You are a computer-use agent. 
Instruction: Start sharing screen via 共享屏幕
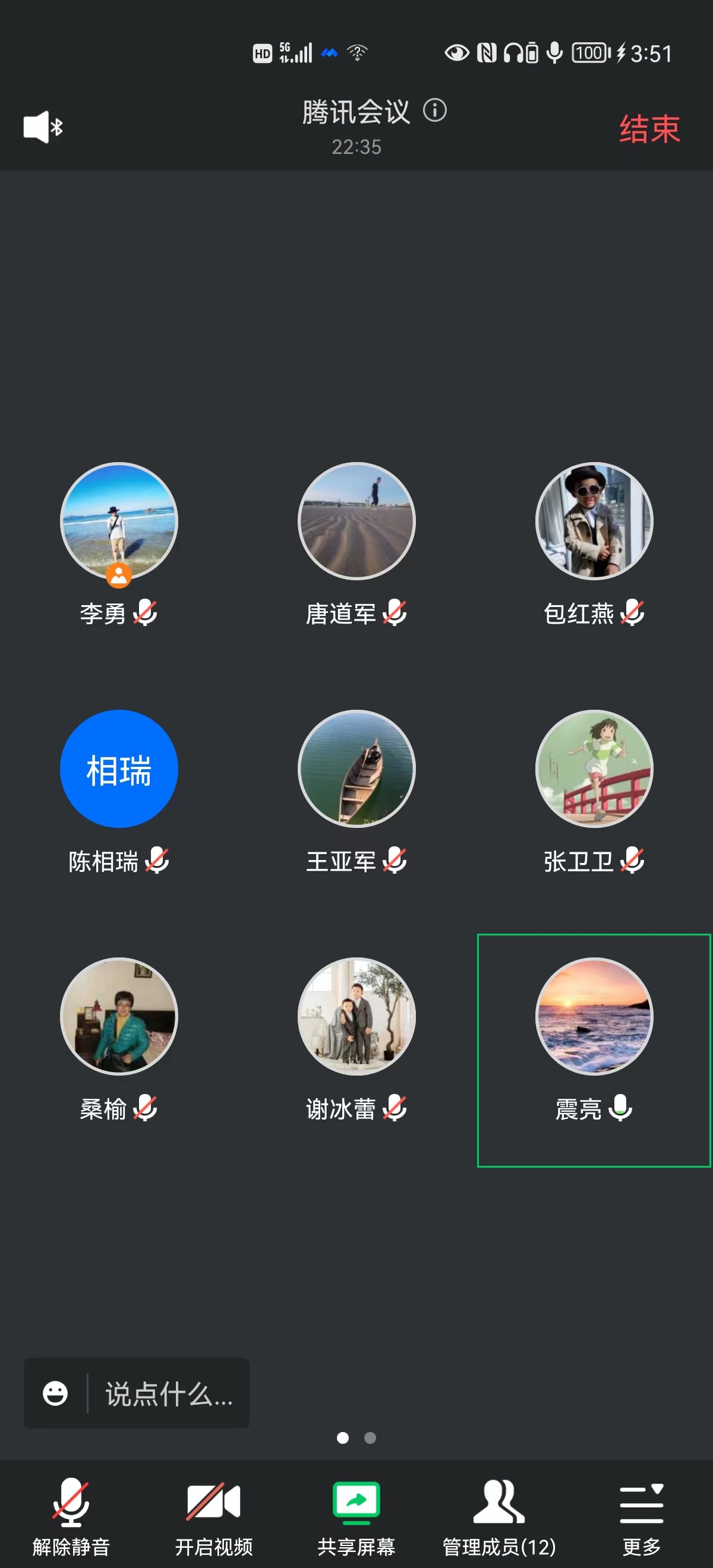(356, 1515)
